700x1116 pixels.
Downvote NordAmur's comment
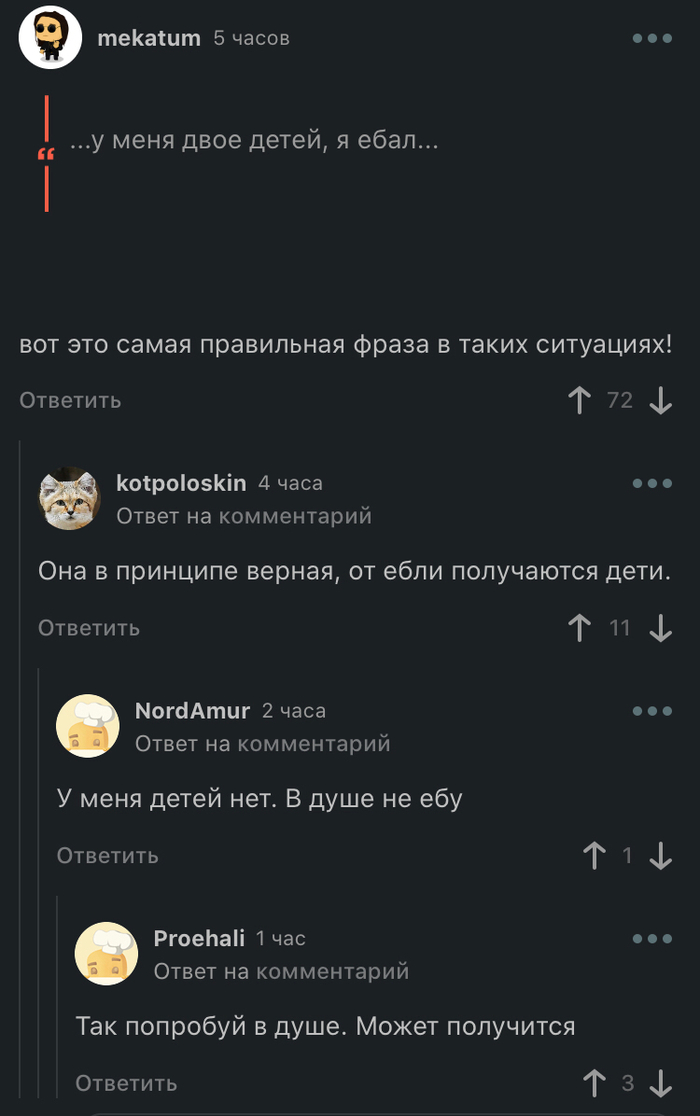click(660, 855)
